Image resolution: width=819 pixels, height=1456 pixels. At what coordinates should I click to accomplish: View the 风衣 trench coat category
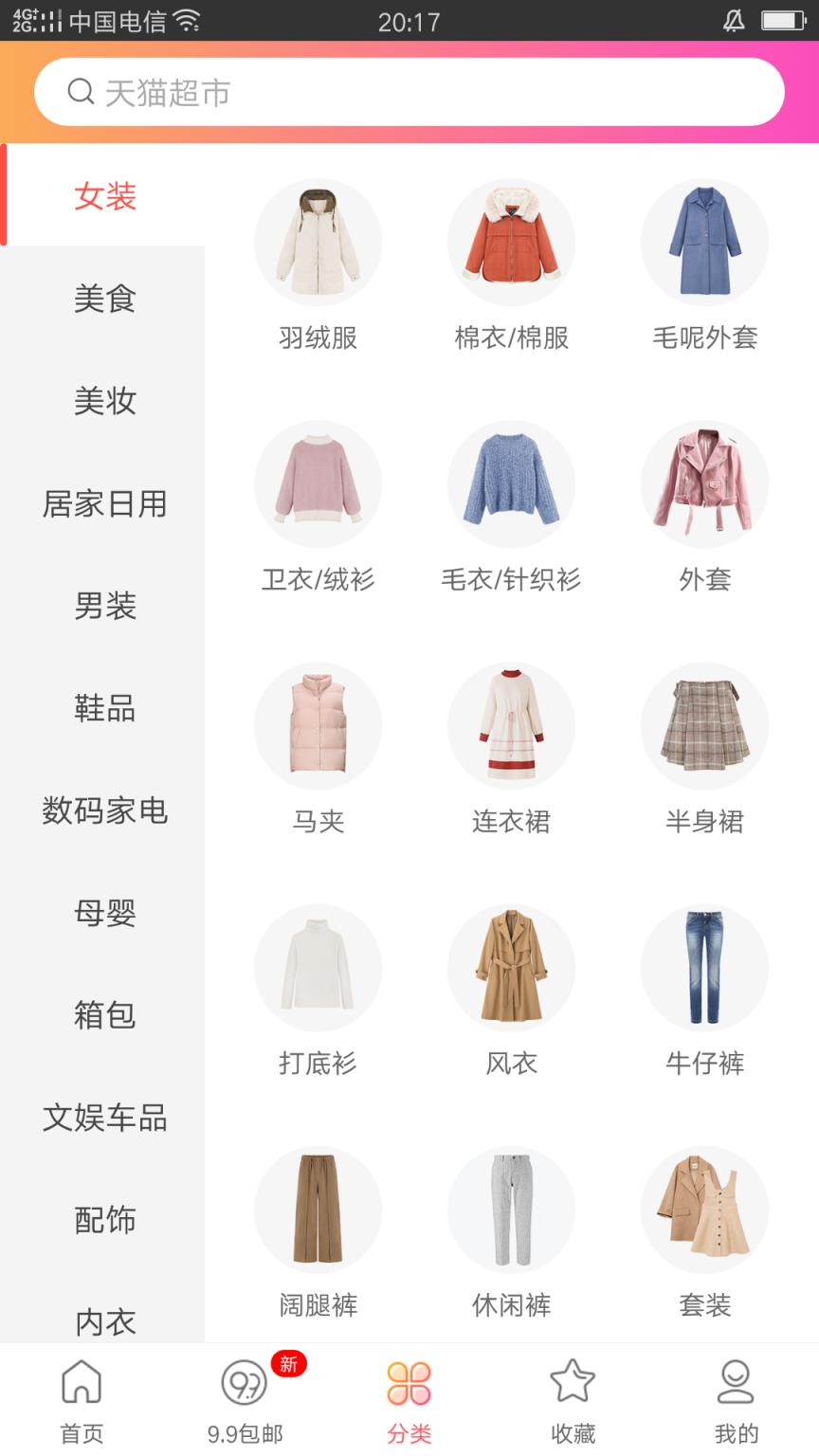tap(511, 967)
